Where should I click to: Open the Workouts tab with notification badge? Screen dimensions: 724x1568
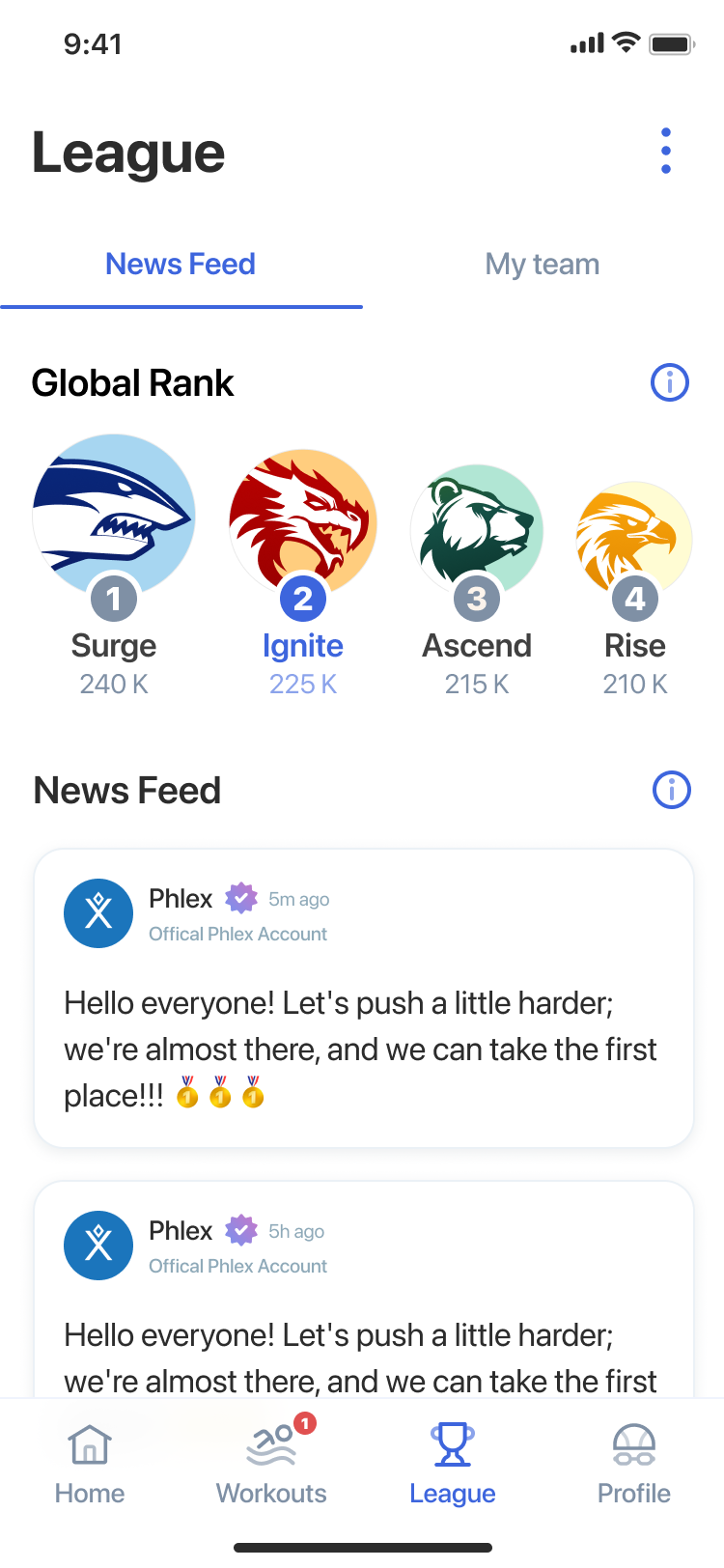pyautogui.click(x=271, y=1464)
